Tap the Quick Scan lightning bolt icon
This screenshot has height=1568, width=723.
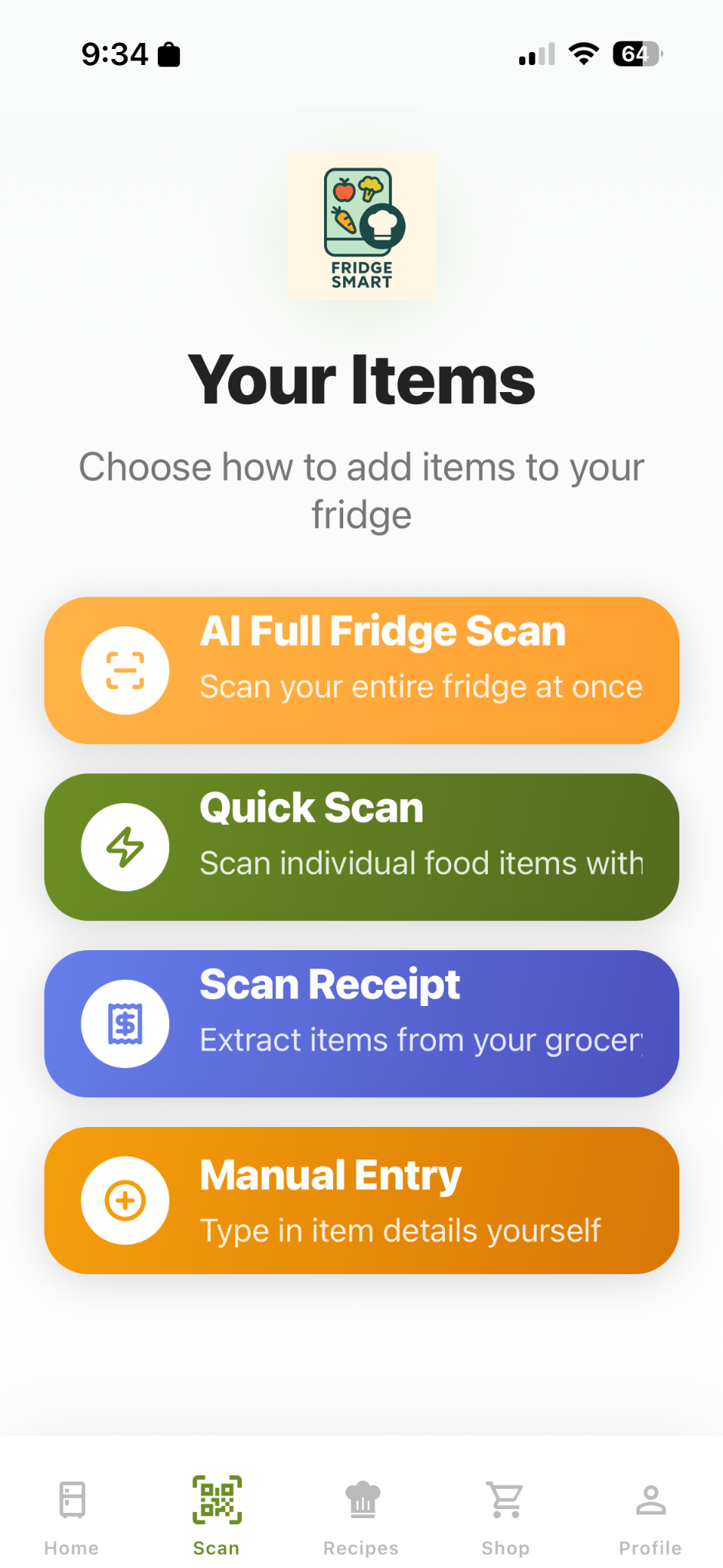coord(125,846)
